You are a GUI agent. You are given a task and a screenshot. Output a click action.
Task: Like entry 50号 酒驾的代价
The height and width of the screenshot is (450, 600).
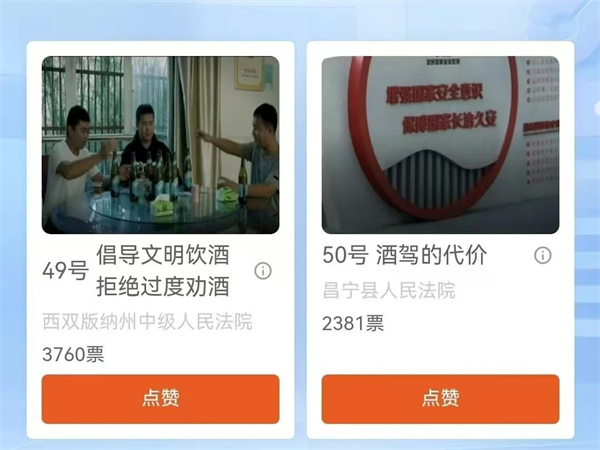coord(440,399)
